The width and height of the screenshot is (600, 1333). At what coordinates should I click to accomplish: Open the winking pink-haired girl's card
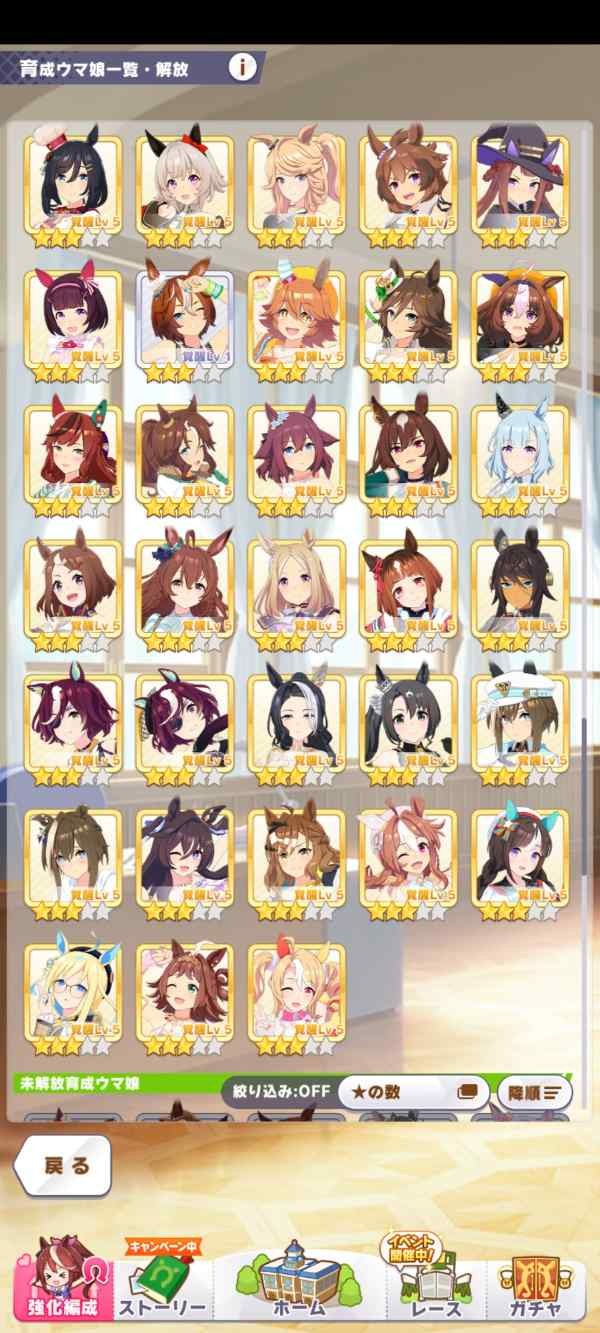coord(408,860)
